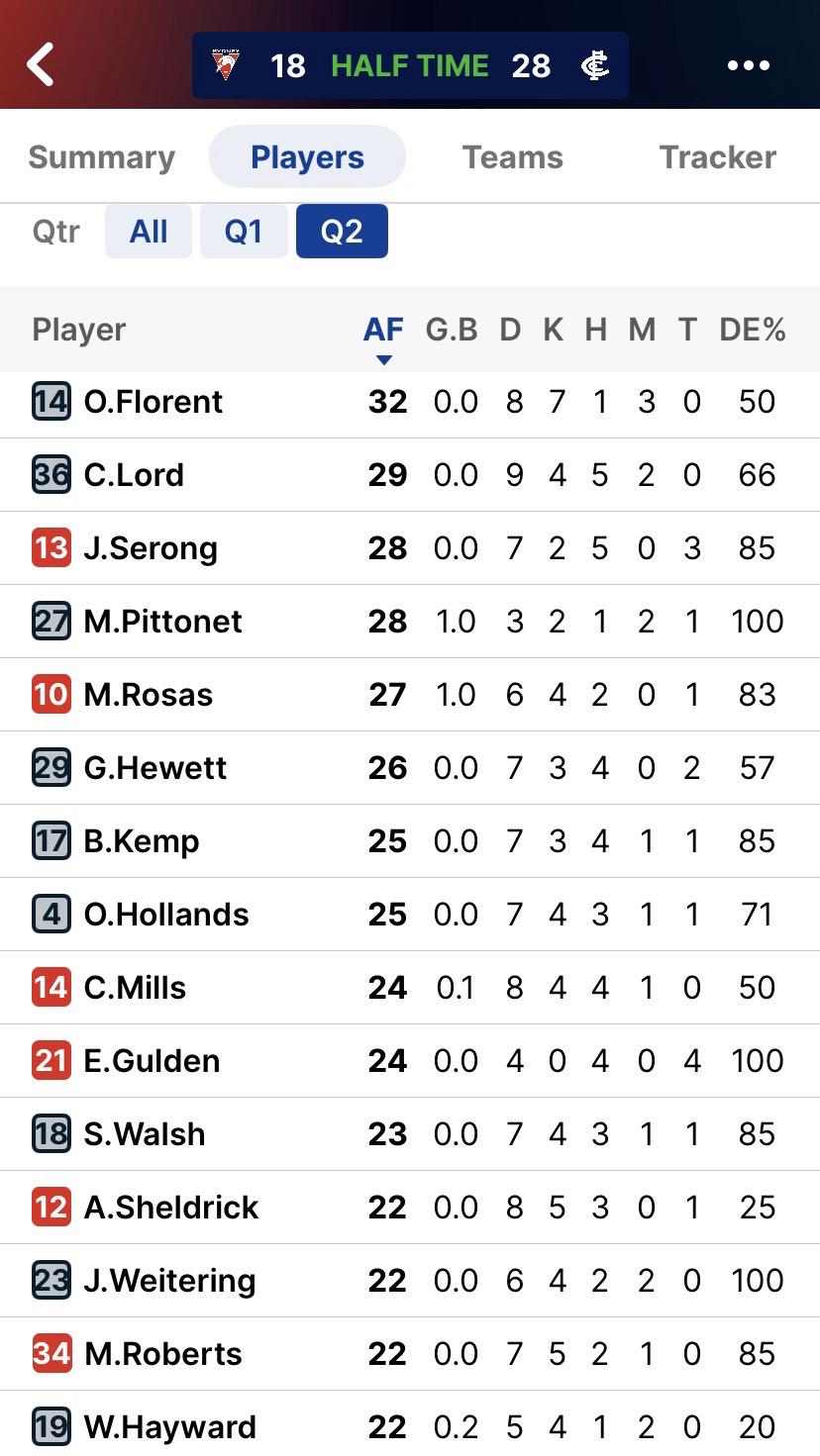Open J.Serong's stats row

click(x=151, y=548)
